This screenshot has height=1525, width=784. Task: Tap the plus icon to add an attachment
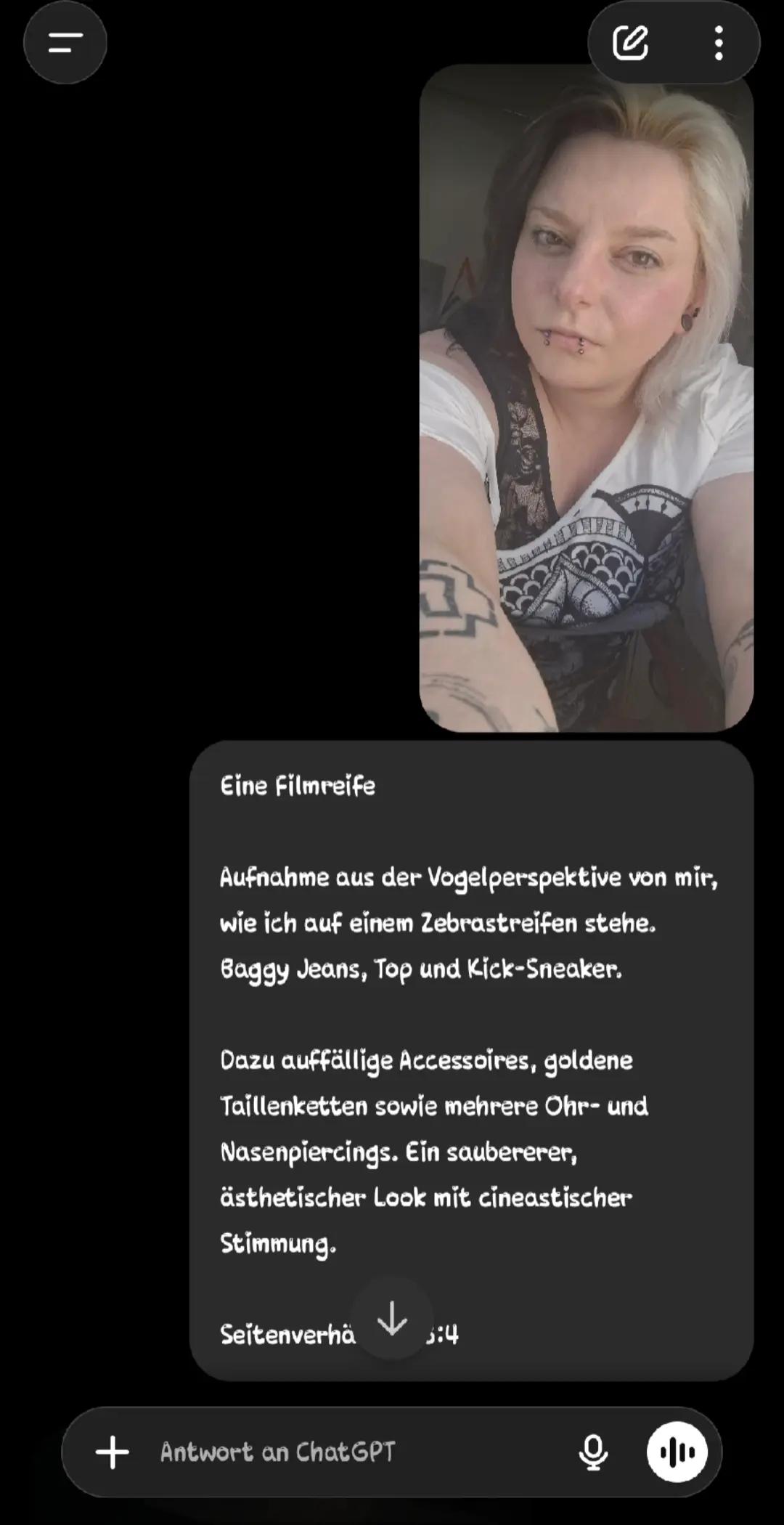click(x=113, y=1452)
